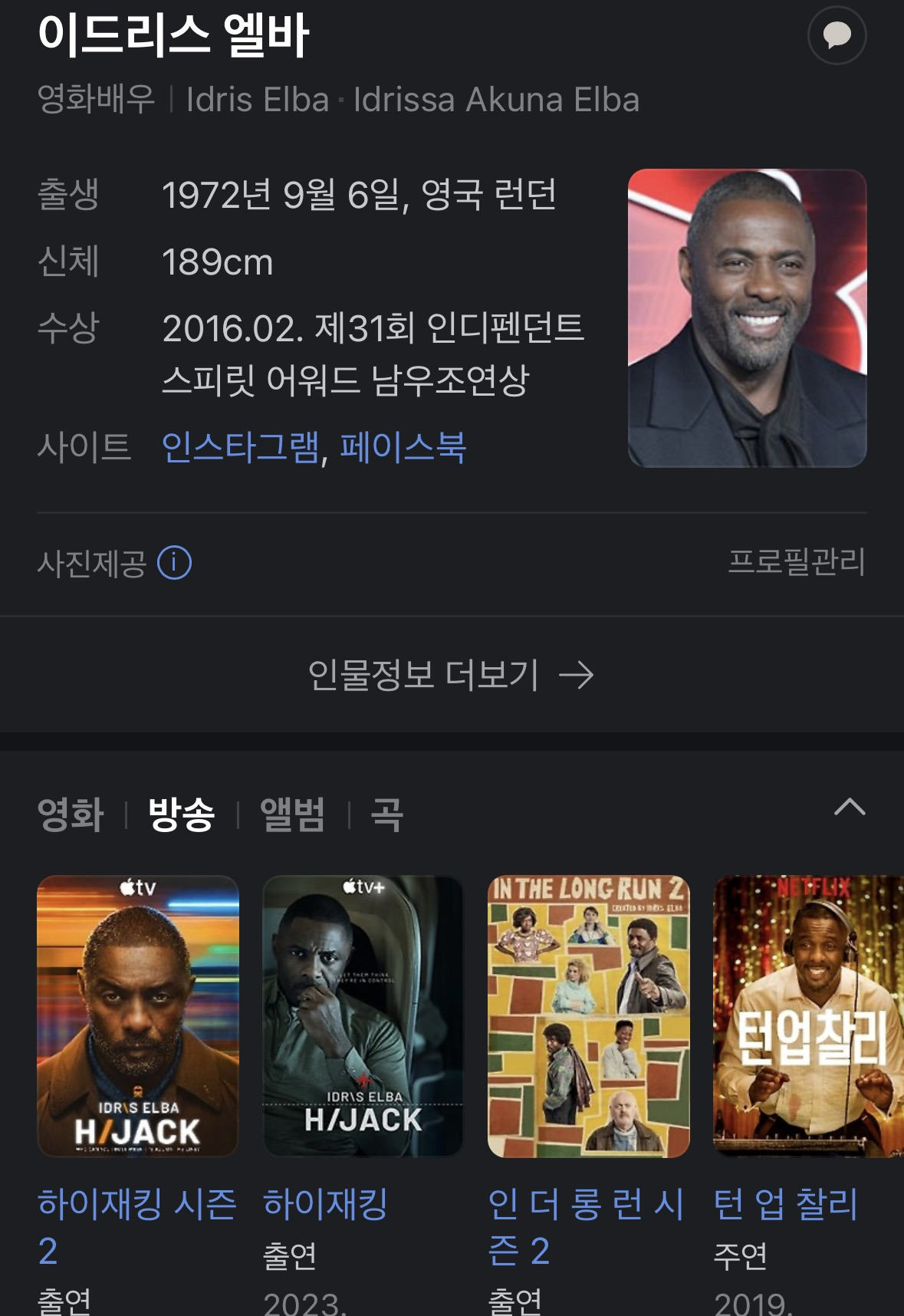Tap 인물정보 더보기 to view more details
Image resolution: width=904 pixels, height=1316 pixels.
coord(451,675)
